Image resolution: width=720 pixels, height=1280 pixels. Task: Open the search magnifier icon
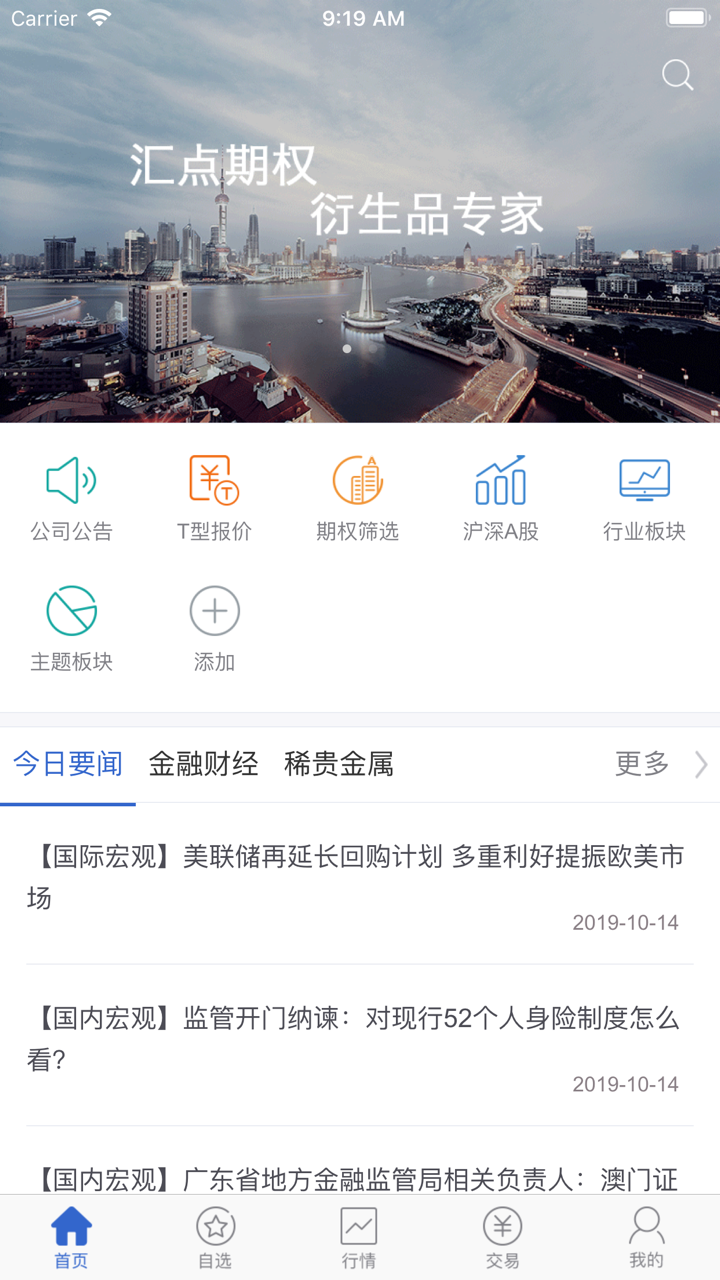676,75
